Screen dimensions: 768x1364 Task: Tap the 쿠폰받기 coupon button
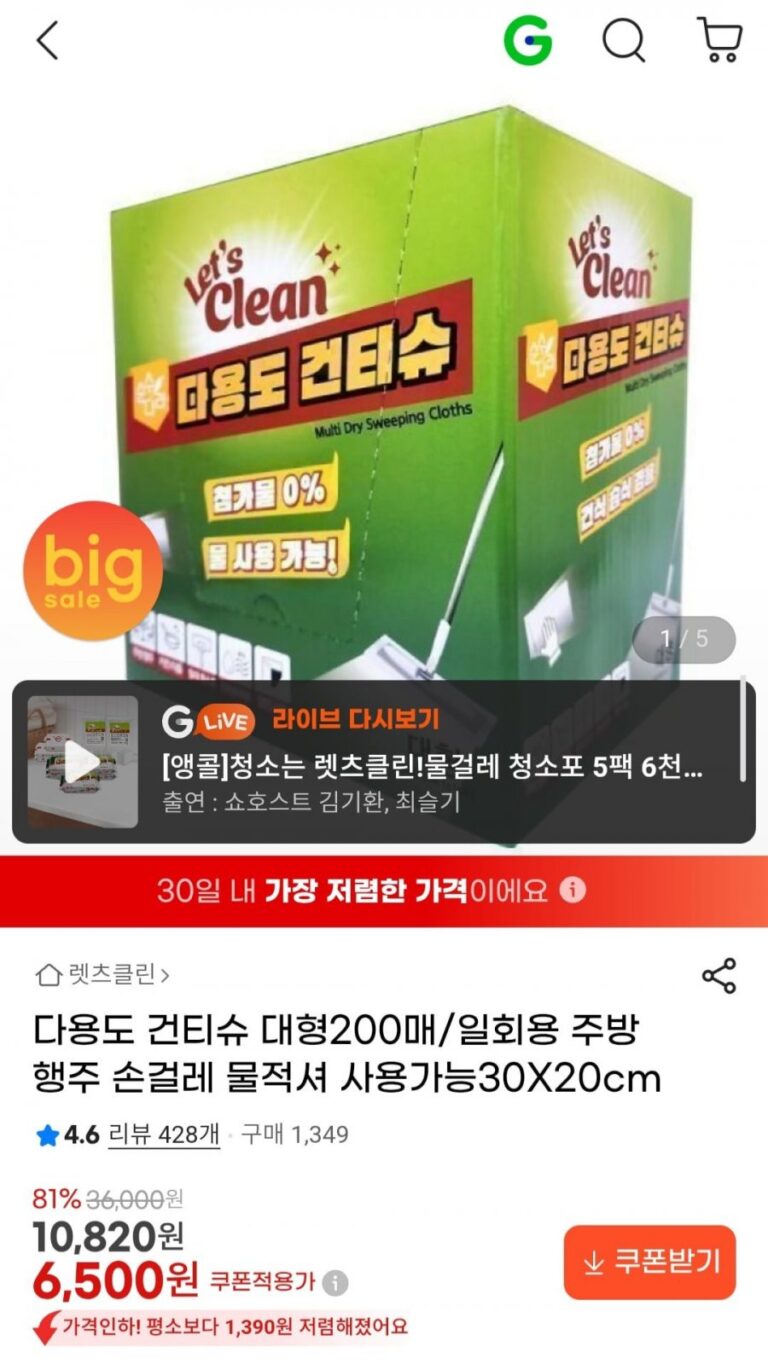click(x=649, y=1262)
